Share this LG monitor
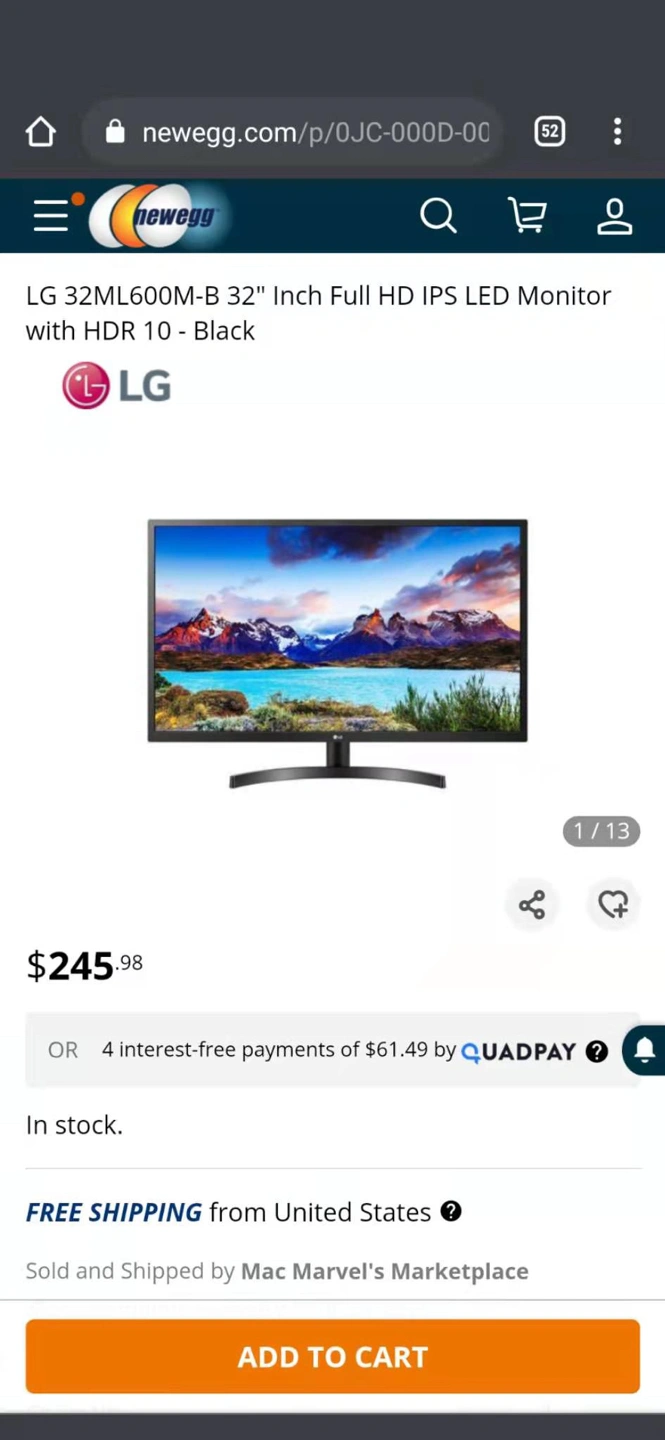 click(x=532, y=905)
